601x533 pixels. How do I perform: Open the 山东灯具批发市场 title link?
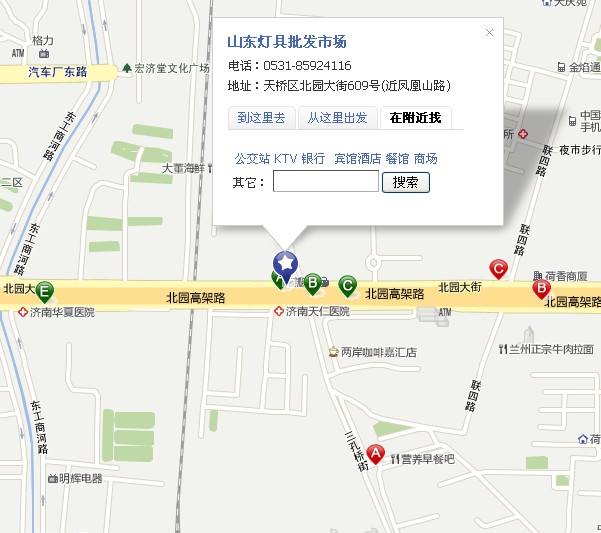coord(286,42)
